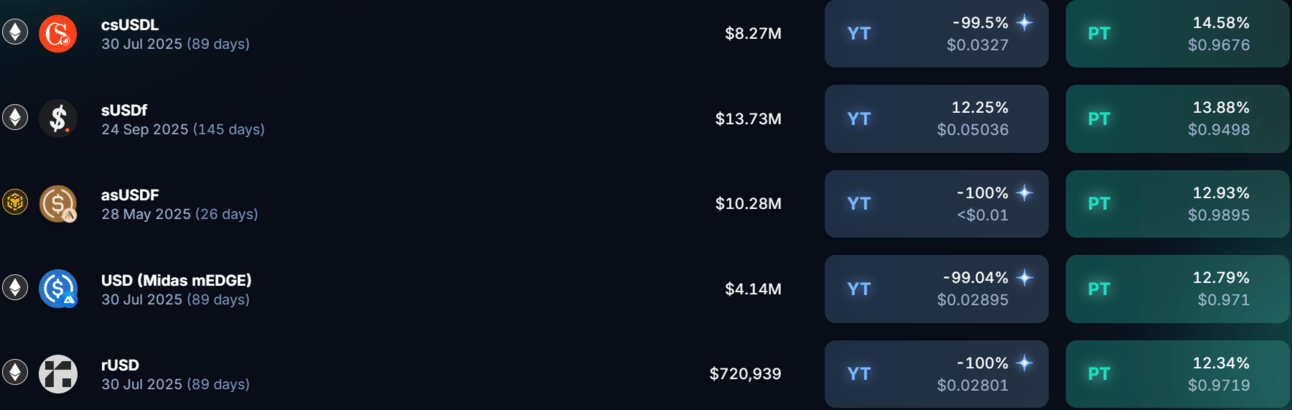This screenshot has height=410, width=1292.
Task: Select the YT button for csUSDL
Action: tap(936, 34)
